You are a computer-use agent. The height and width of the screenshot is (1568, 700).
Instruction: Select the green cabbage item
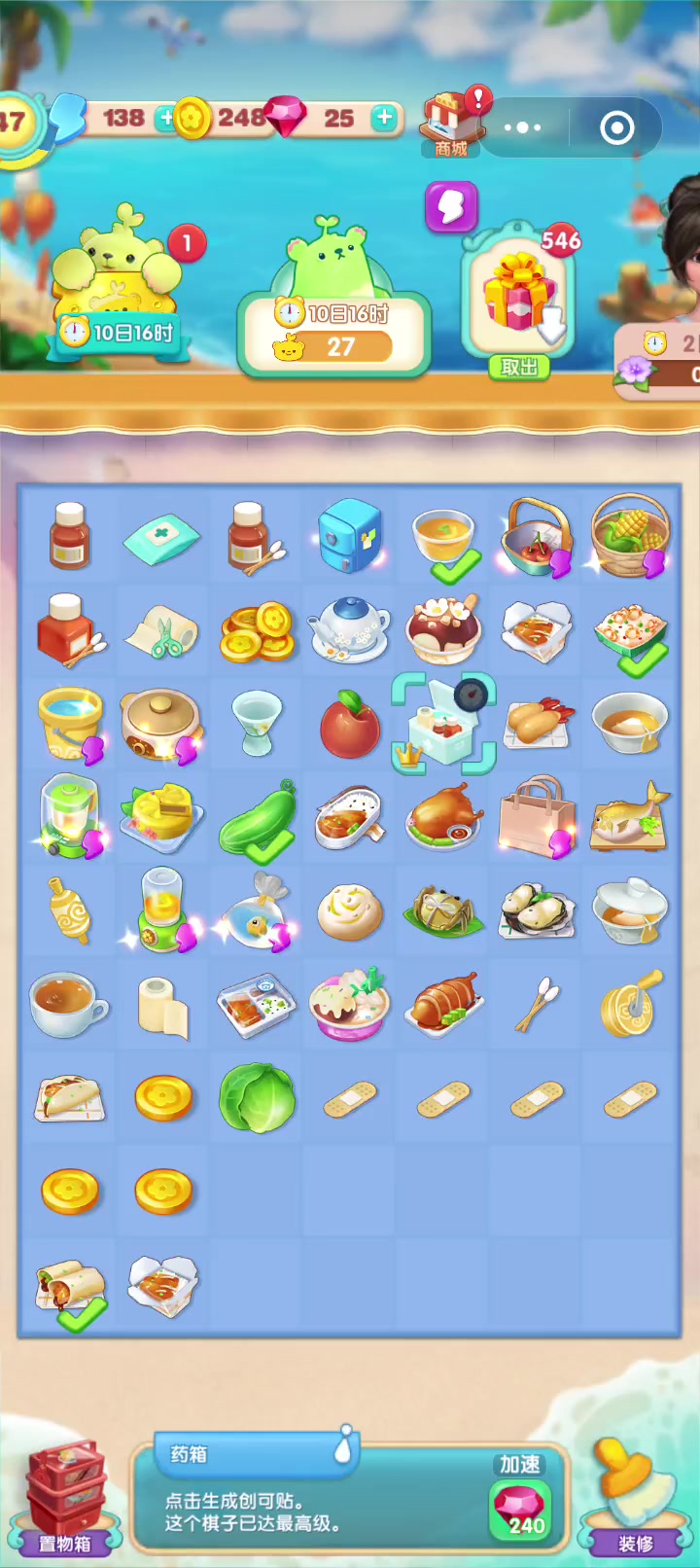click(x=256, y=1097)
